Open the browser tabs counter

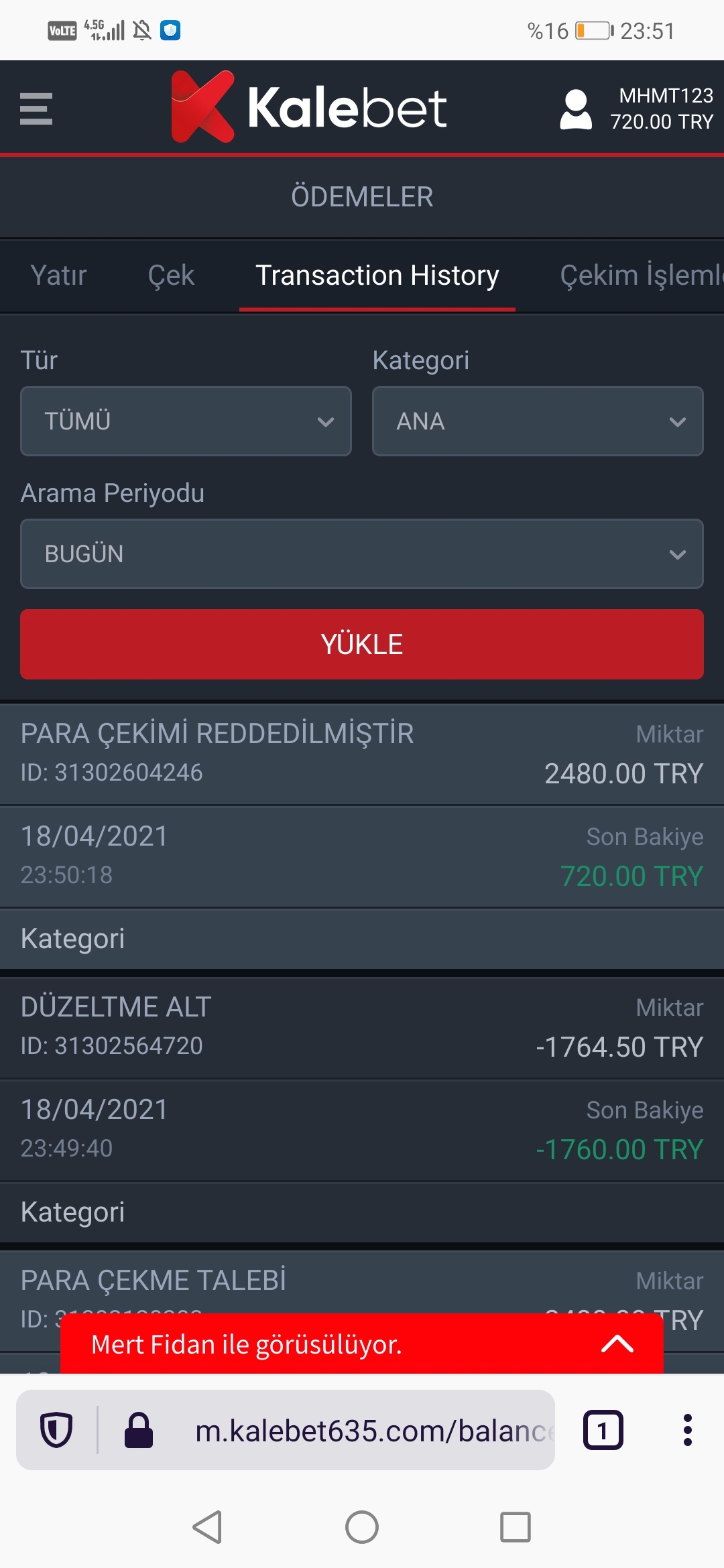click(603, 1431)
